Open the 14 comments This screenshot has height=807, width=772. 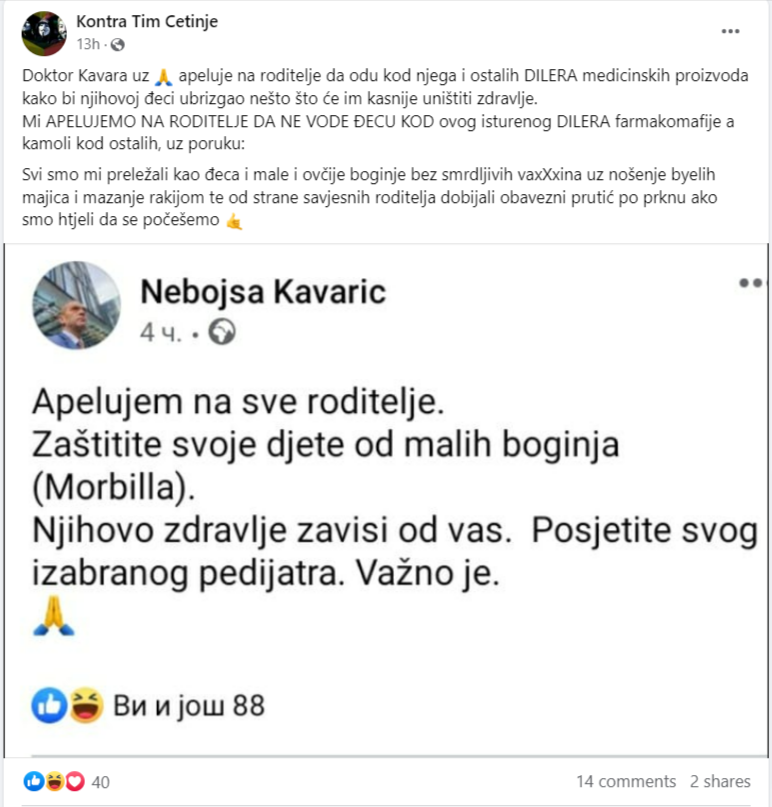click(x=626, y=781)
